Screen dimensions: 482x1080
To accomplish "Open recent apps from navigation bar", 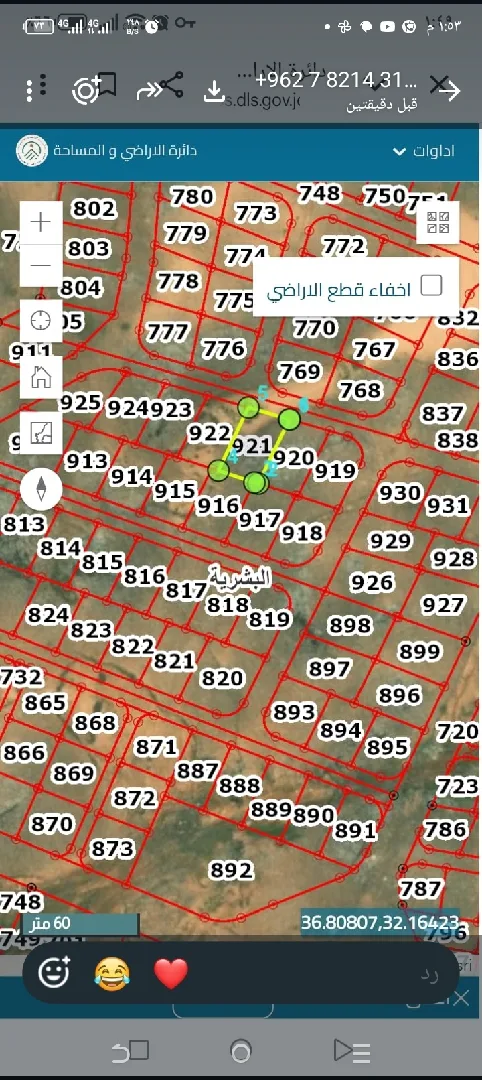I will tap(131, 1051).
